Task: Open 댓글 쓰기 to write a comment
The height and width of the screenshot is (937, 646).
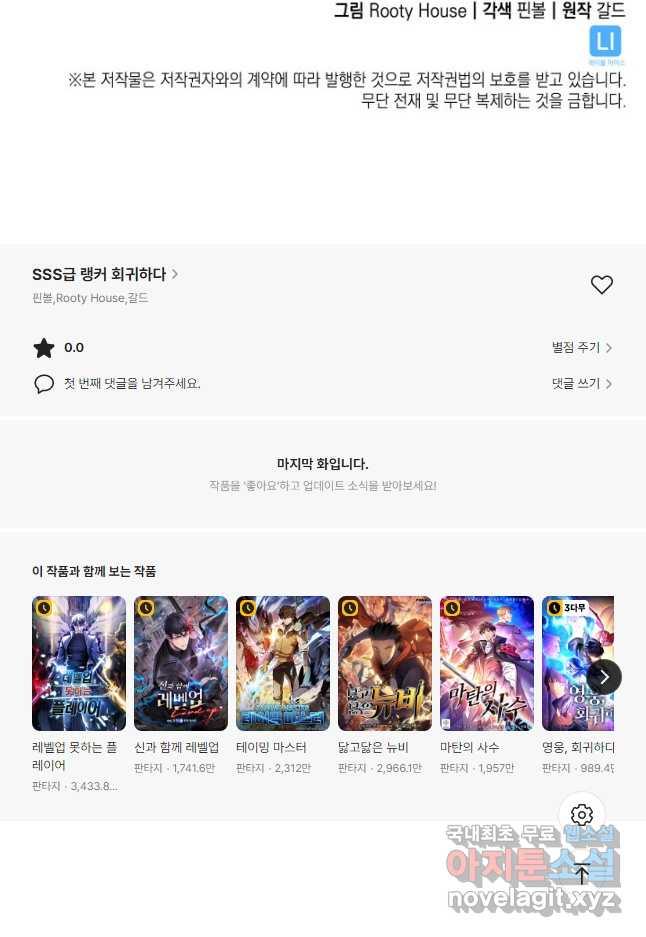Action: tap(581, 383)
